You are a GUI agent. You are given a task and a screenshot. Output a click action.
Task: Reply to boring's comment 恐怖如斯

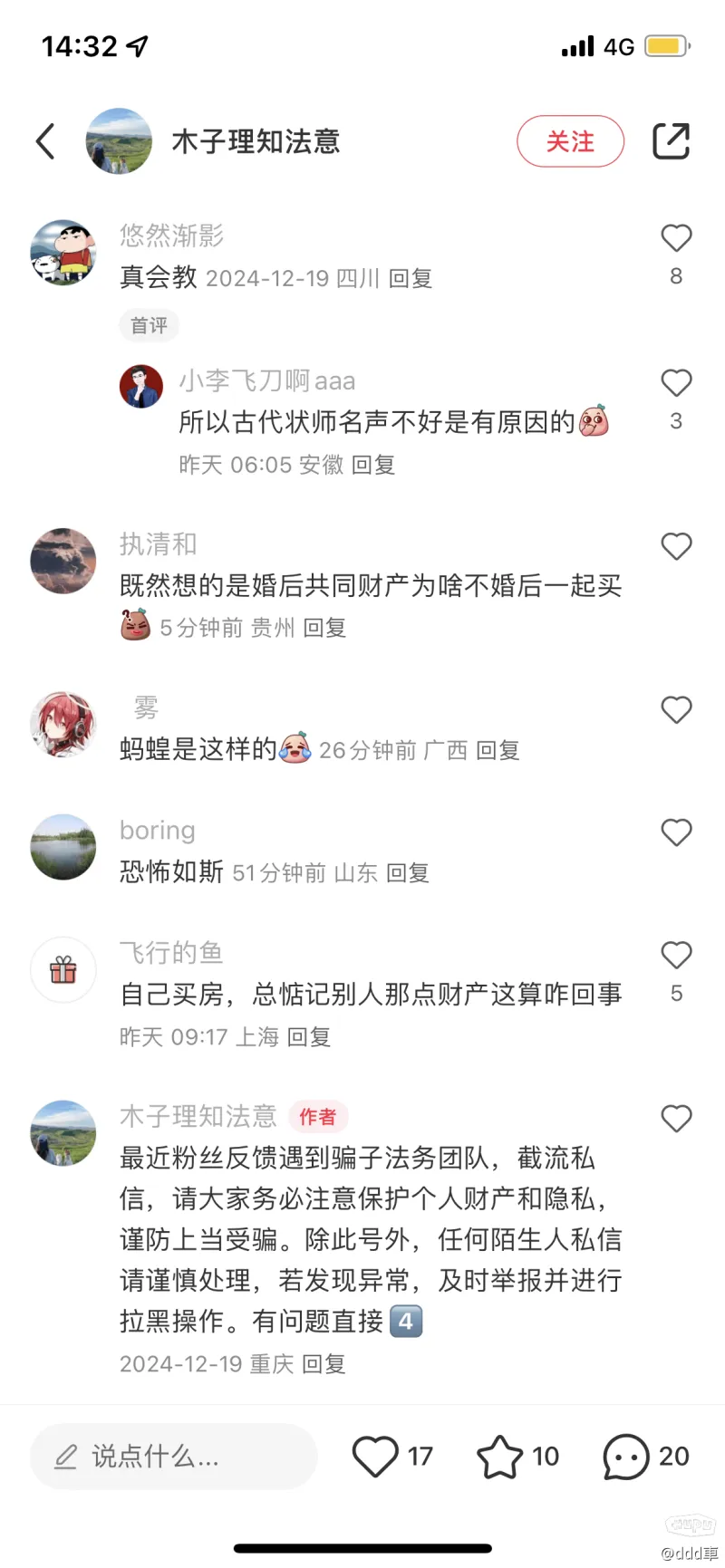point(407,872)
